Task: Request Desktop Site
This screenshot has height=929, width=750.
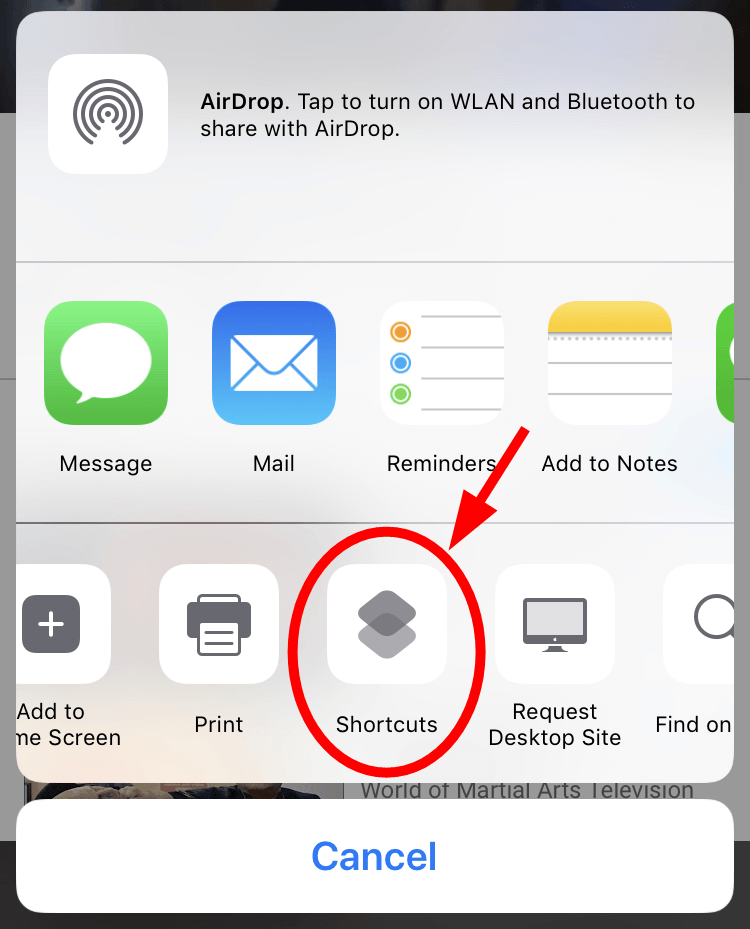Action: point(555,625)
